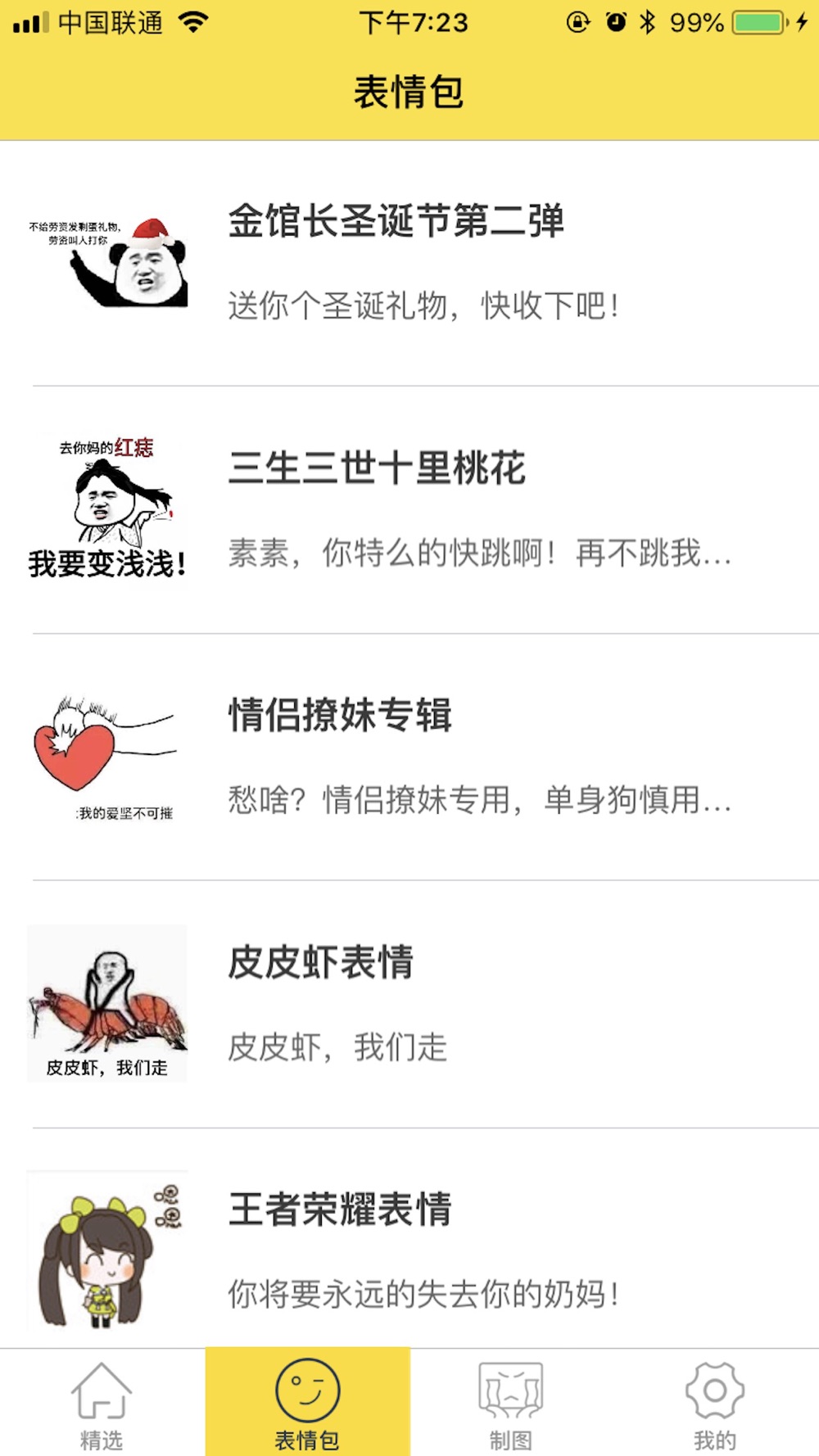Open 情侣撩妹专辑 sticker pack
819x1456 pixels.
point(409,757)
